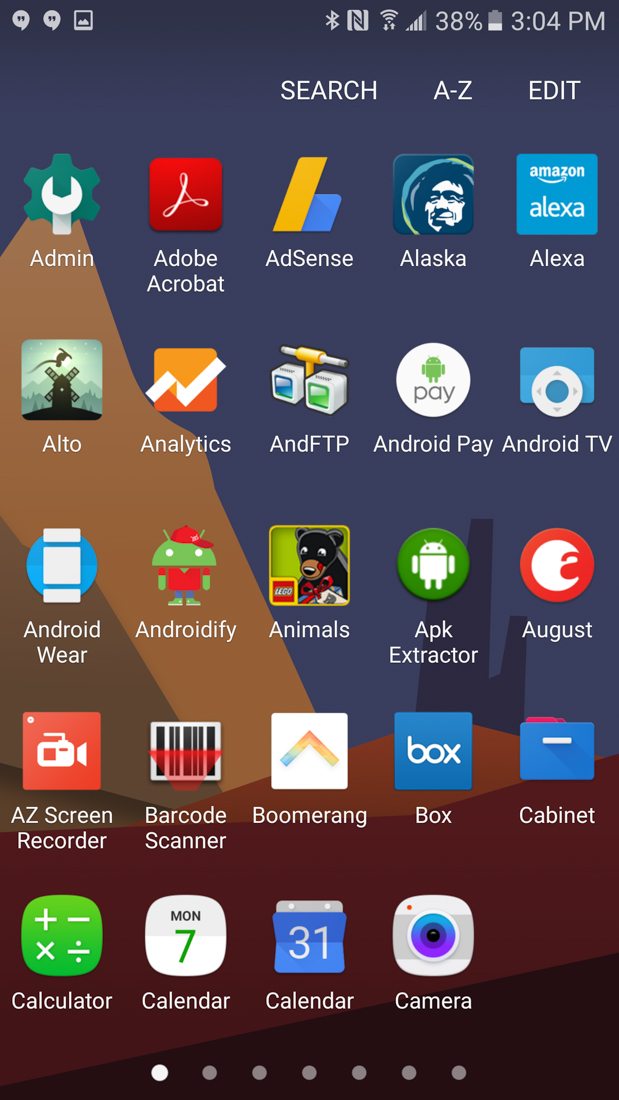Image resolution: width=619 pixels, height=1100 pixels.
Task: Tap EDIT to rearrange apps
Action: (x=554, y=91)
